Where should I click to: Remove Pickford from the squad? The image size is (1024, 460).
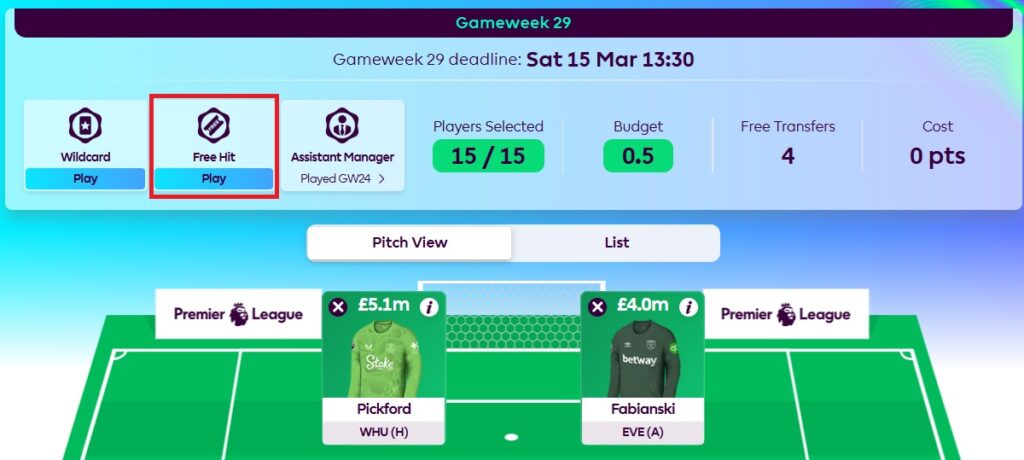[x=339, y=307]
